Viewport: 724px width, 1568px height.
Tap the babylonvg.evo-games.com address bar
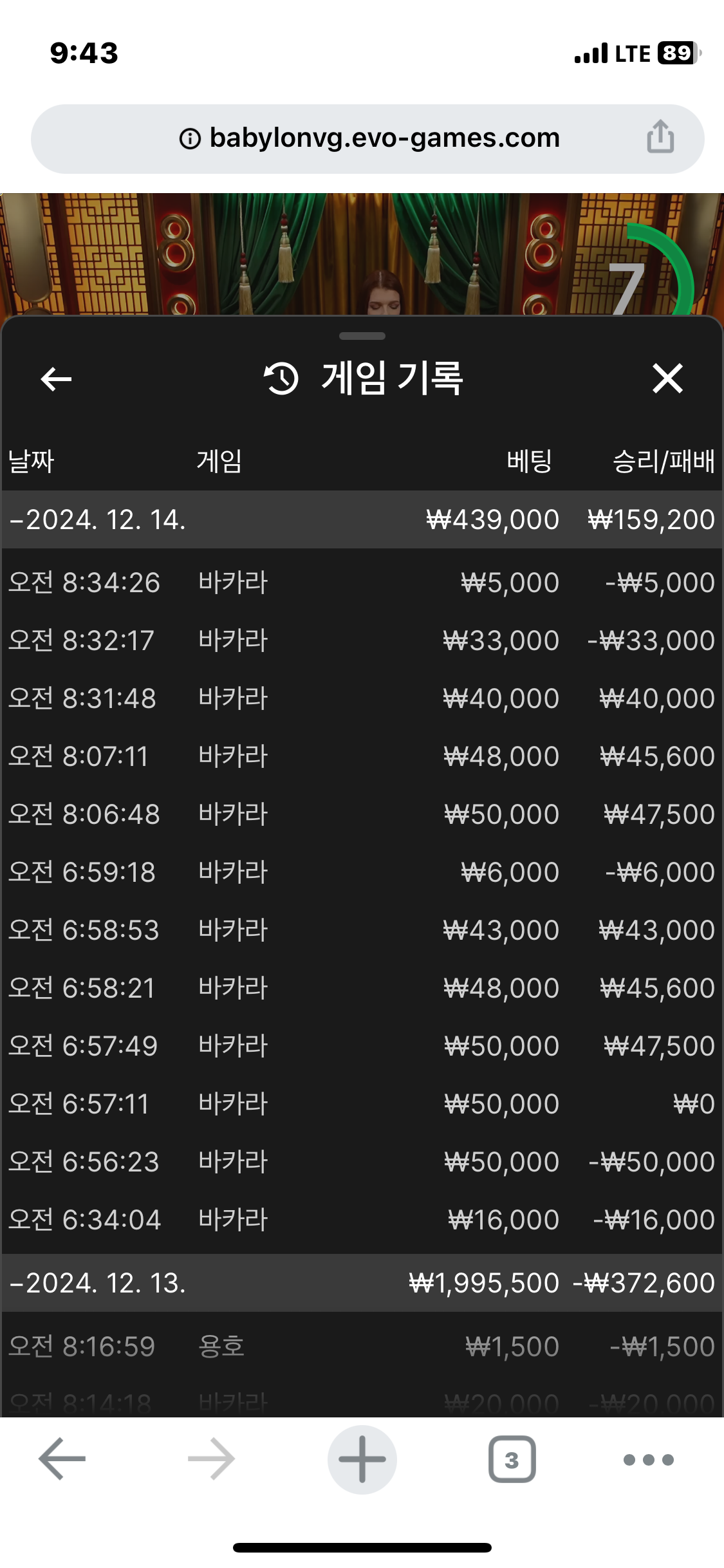367,138
